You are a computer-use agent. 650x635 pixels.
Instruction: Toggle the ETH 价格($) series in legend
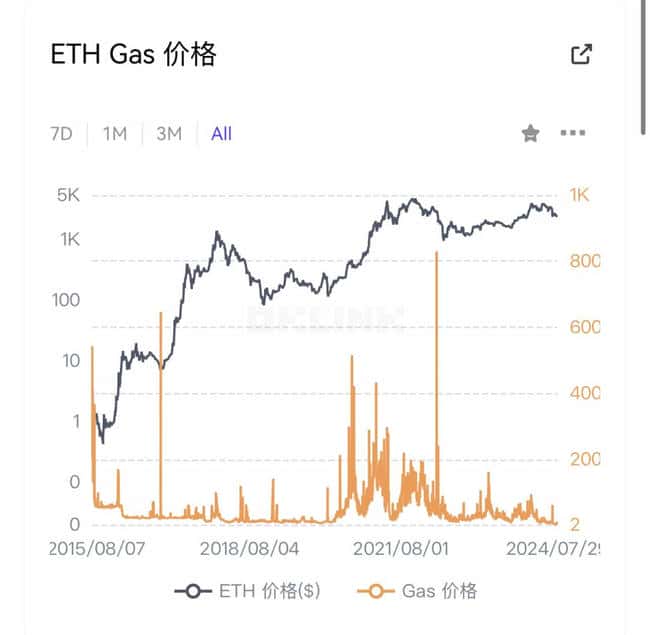point(247,591)
